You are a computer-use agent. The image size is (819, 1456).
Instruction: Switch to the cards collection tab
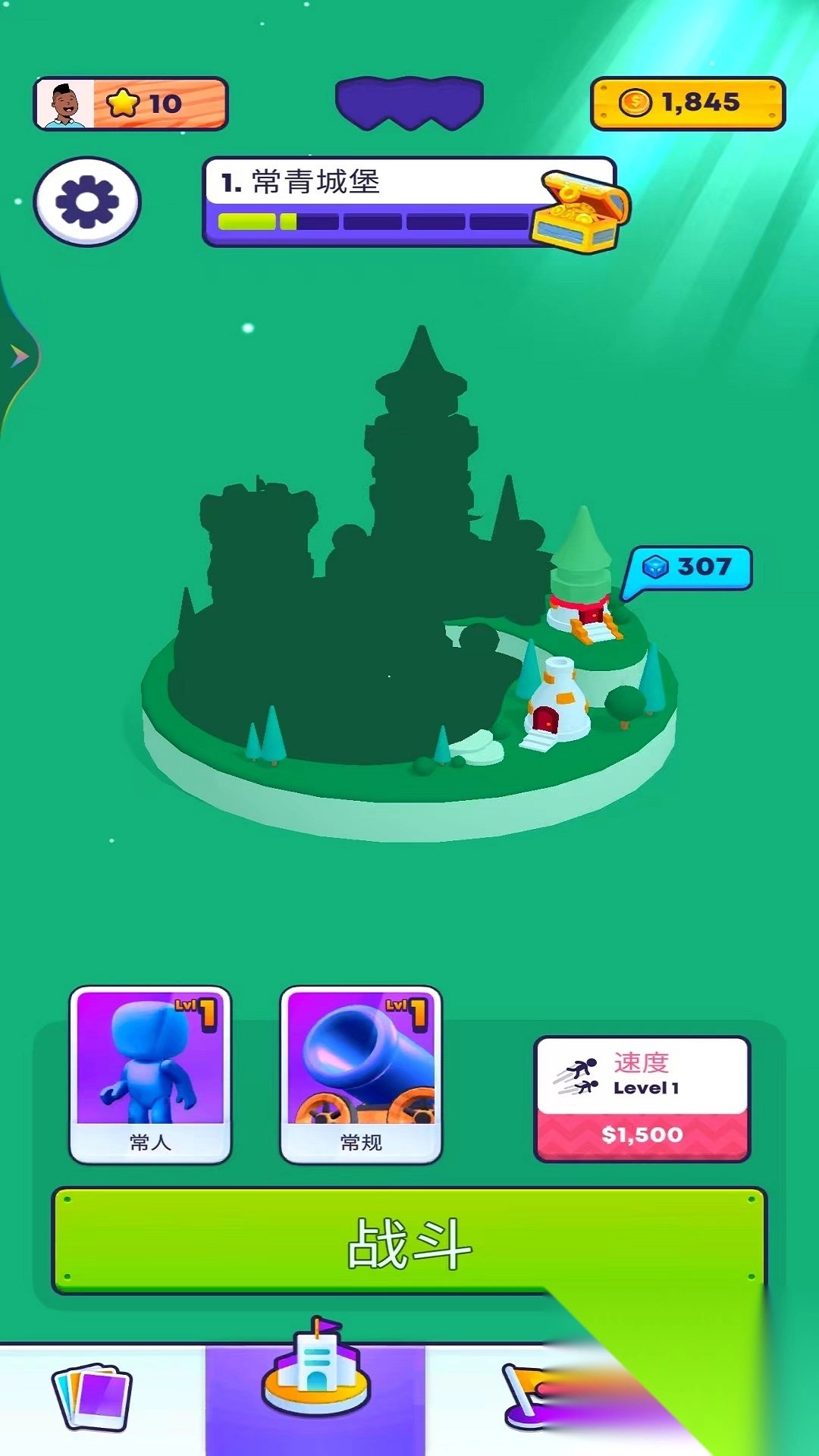[93, 1397]
